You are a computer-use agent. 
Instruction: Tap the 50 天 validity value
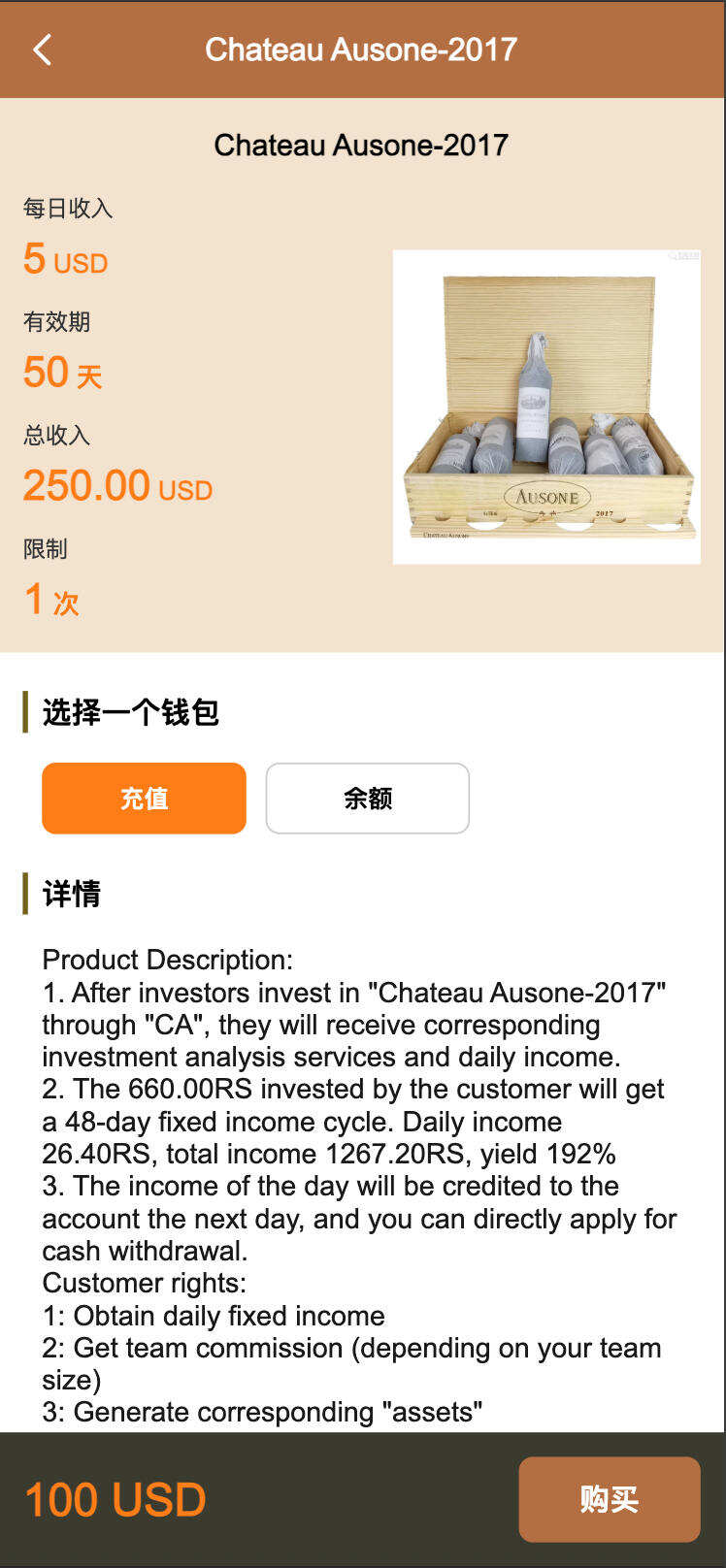[61, 373]
